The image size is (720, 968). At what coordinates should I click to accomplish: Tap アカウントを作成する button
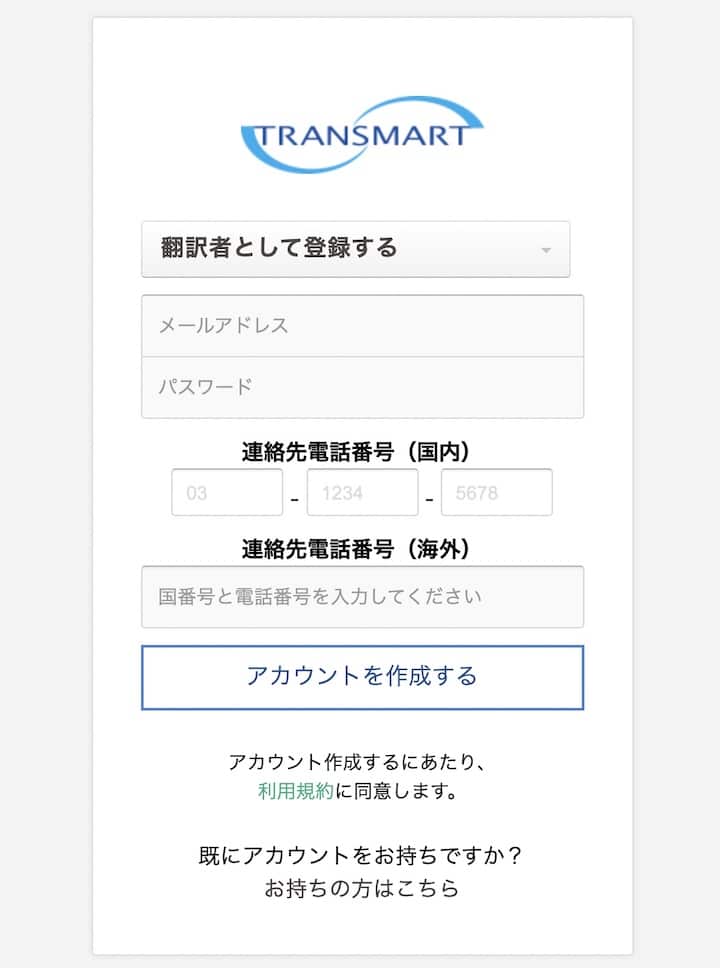[362, 677]
